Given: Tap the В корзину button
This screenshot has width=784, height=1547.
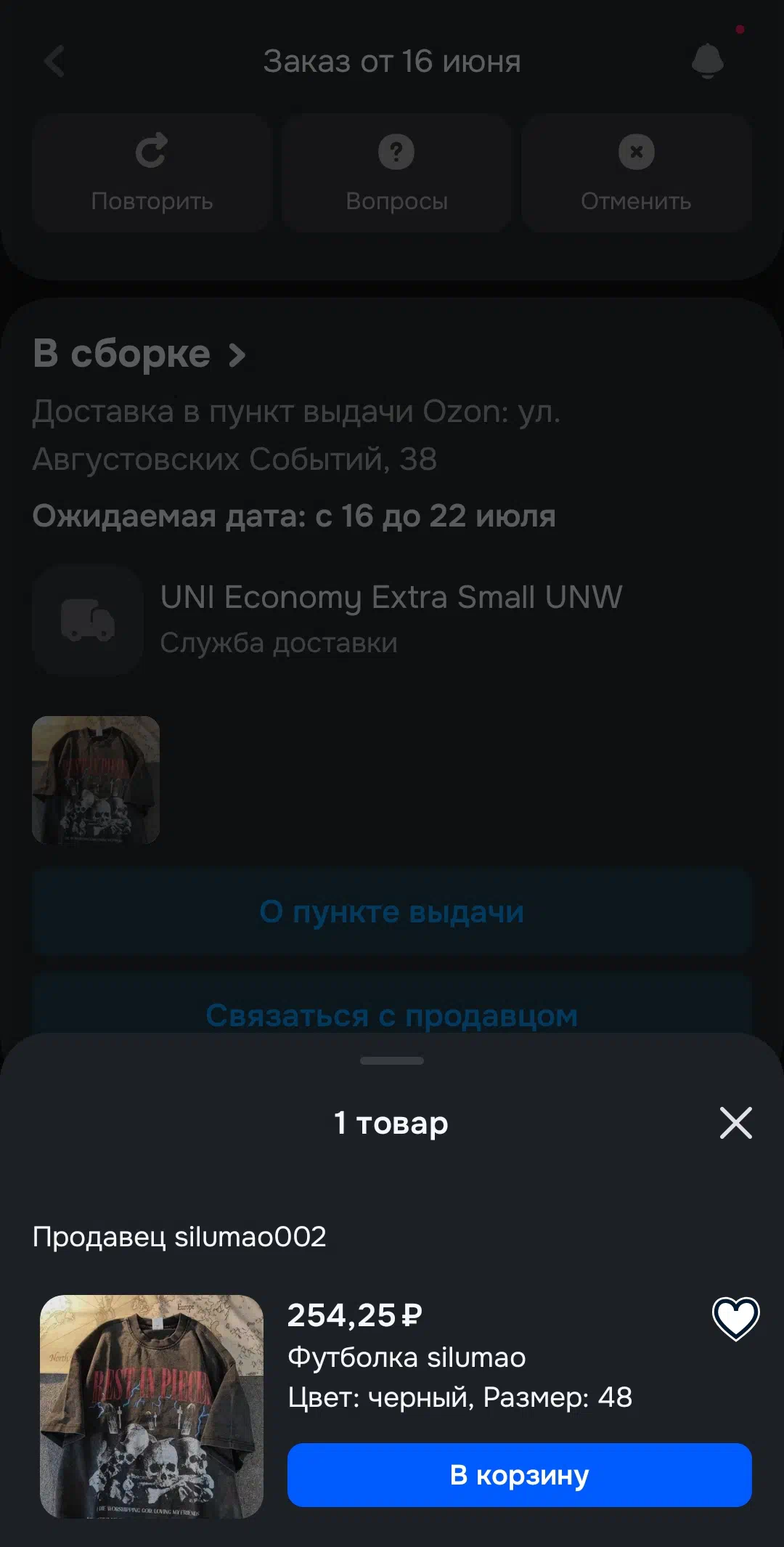Looking at the screenshot, I should point(519,1474).
